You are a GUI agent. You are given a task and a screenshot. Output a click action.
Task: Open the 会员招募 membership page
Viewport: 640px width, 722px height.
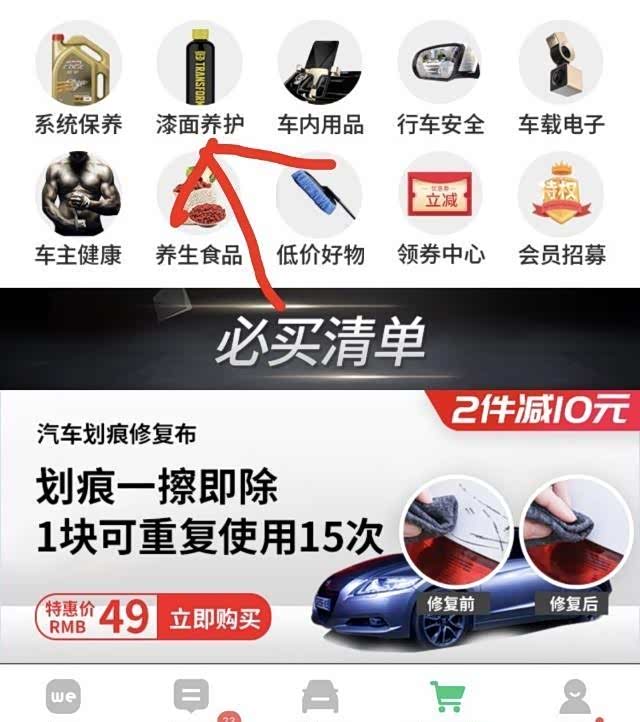[561, 212]
